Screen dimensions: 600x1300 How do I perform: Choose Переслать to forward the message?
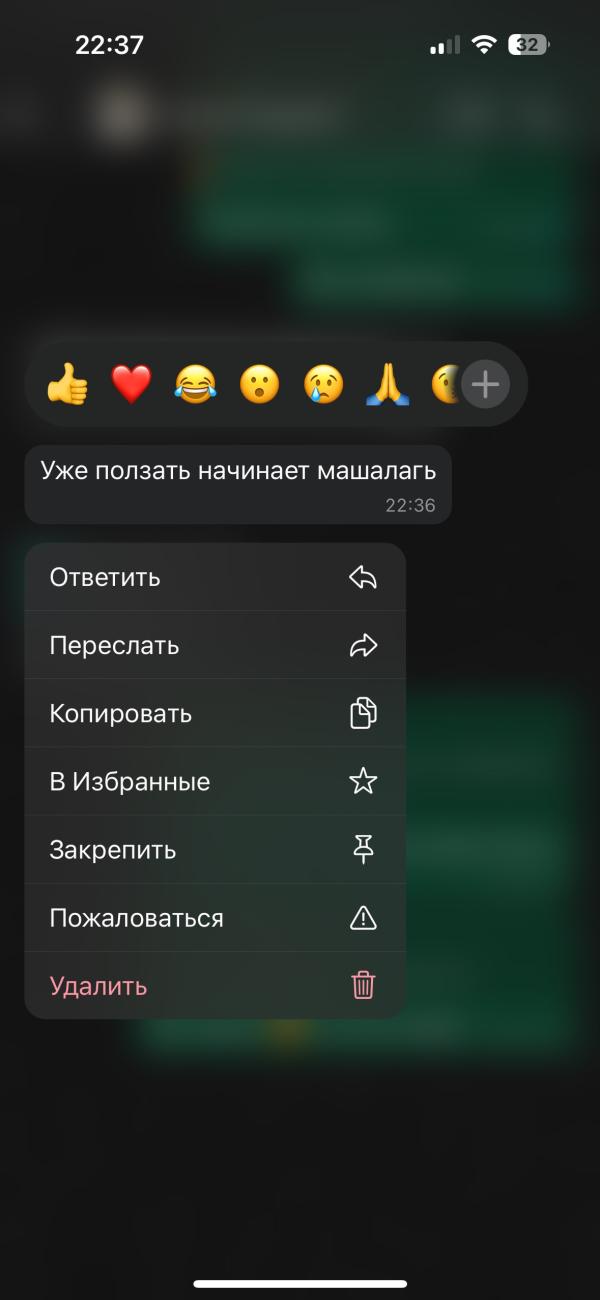(x=215, y=645)
